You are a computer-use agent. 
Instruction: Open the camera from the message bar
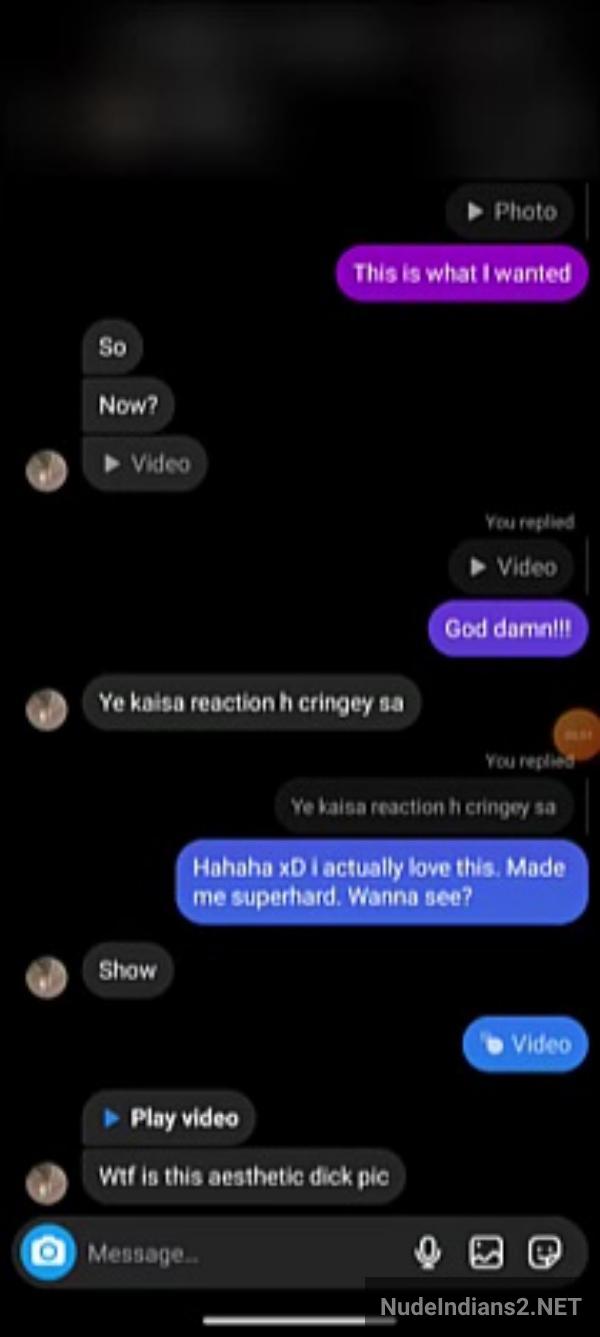[48, 1252]
